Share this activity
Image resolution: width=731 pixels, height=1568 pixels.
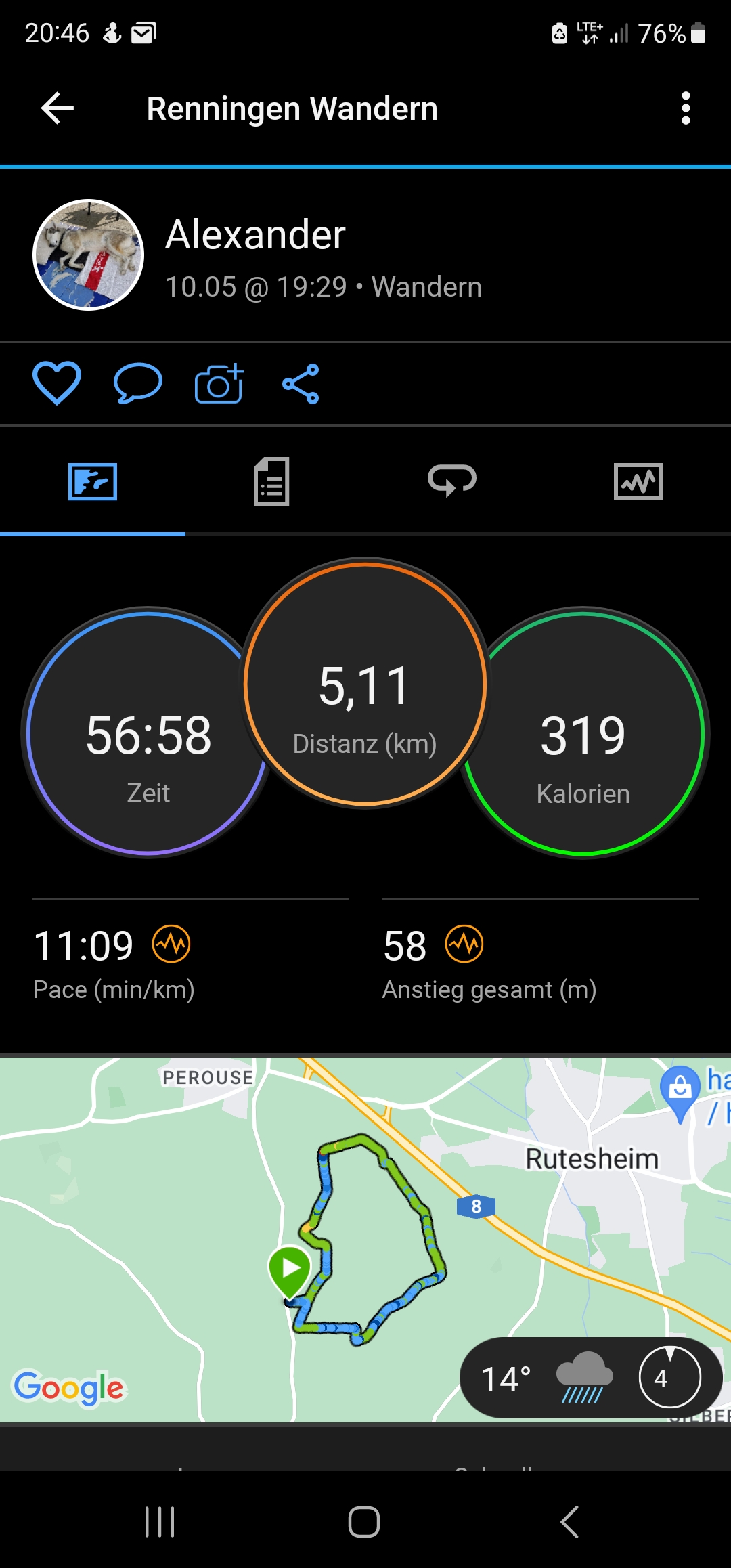click(301, 384)
